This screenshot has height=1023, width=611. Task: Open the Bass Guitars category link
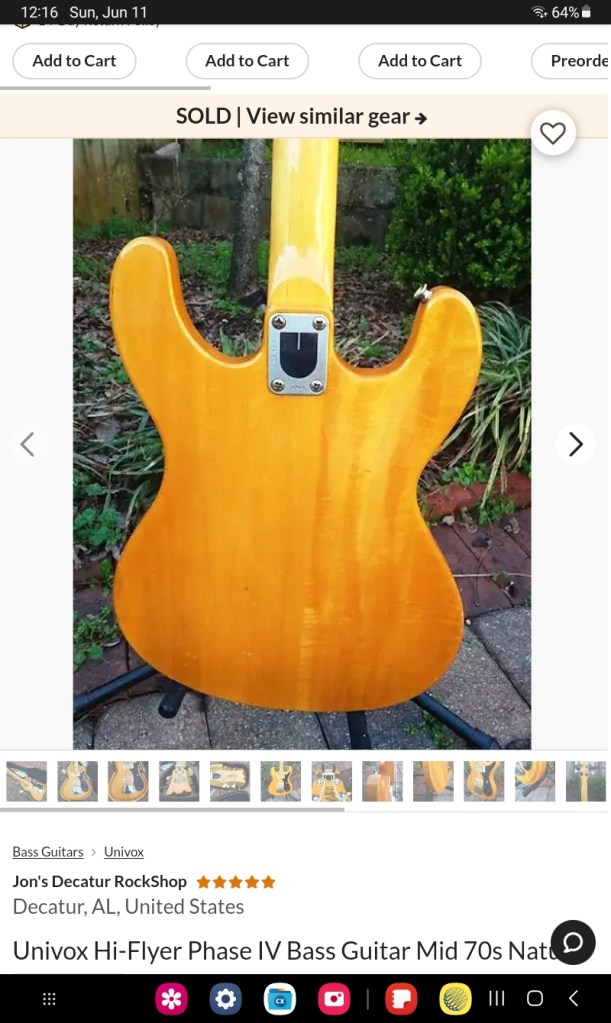click(48, 852)
